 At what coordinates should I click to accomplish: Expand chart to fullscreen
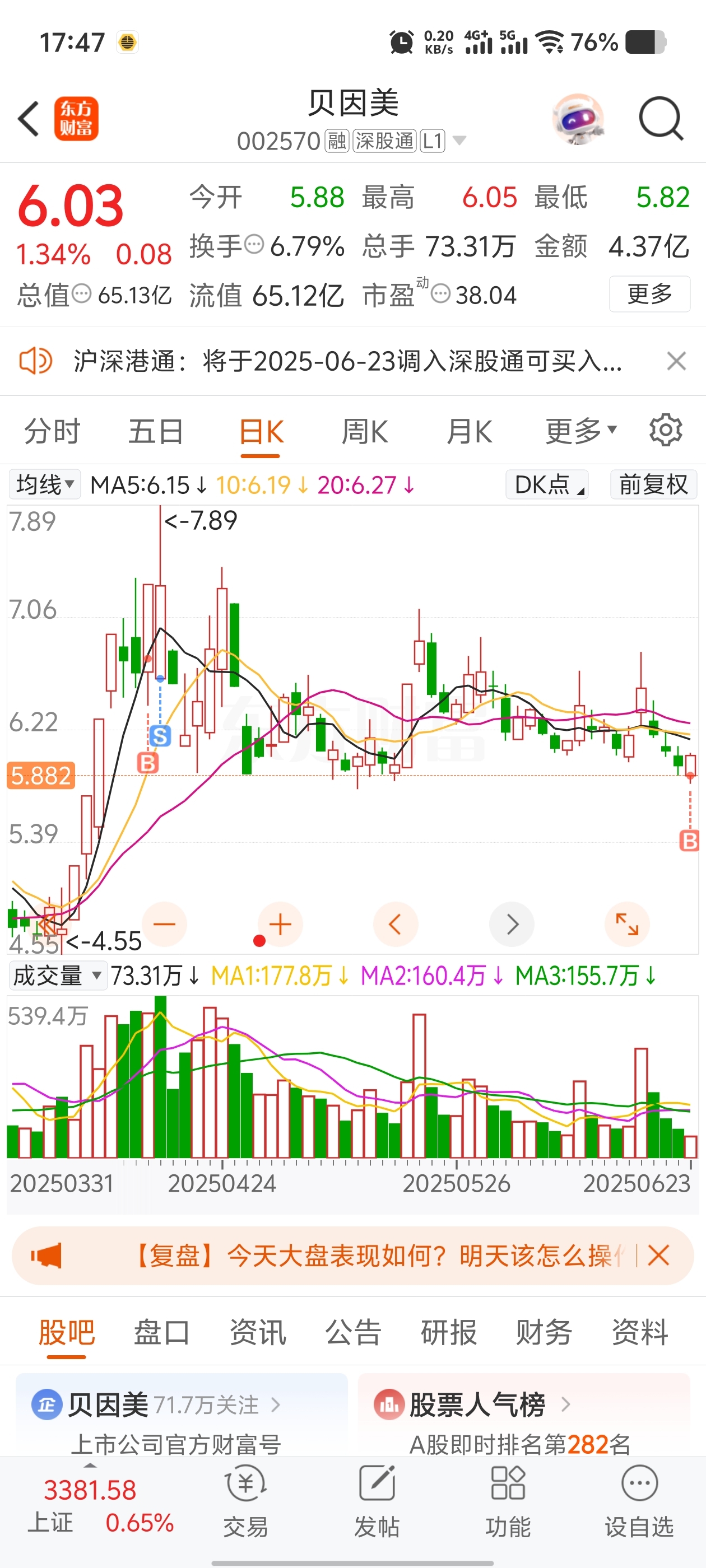click(x=627, y=924)
